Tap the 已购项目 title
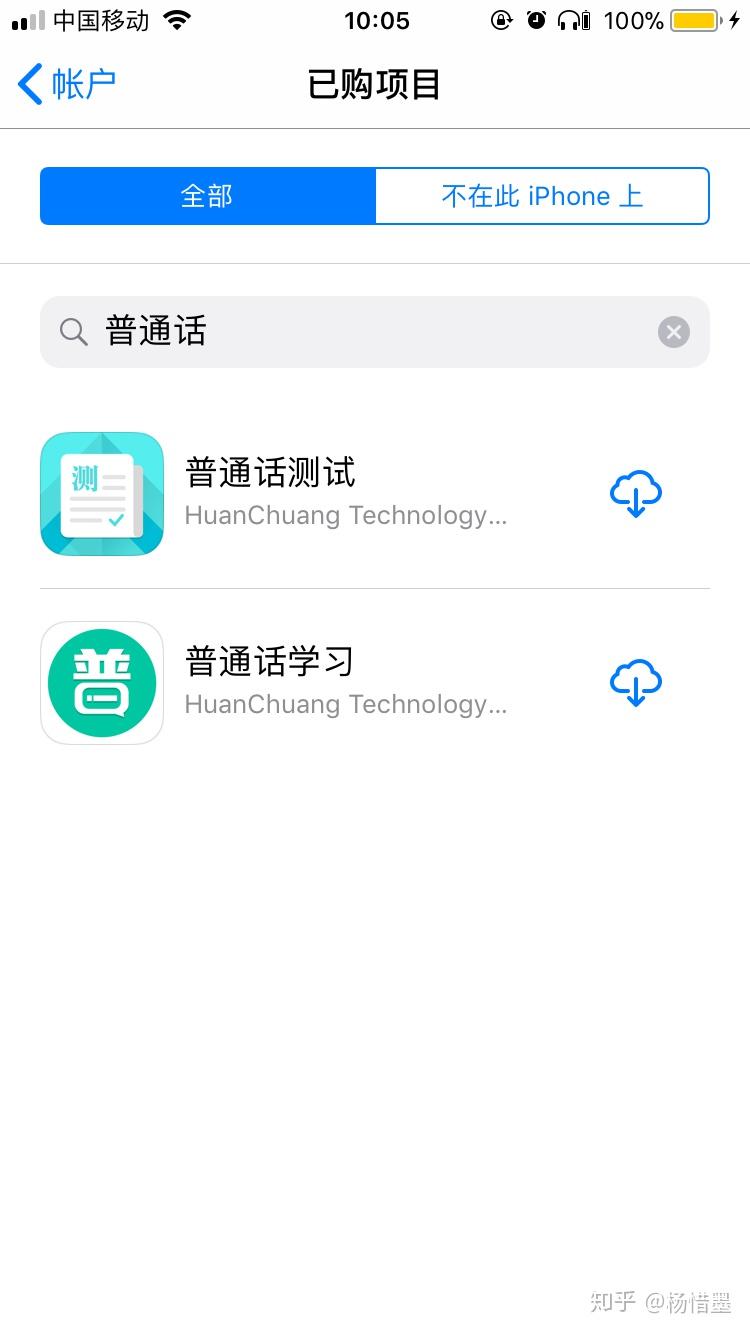The height and width of the screenshot is (1334, 750). (x=374, y=84)
